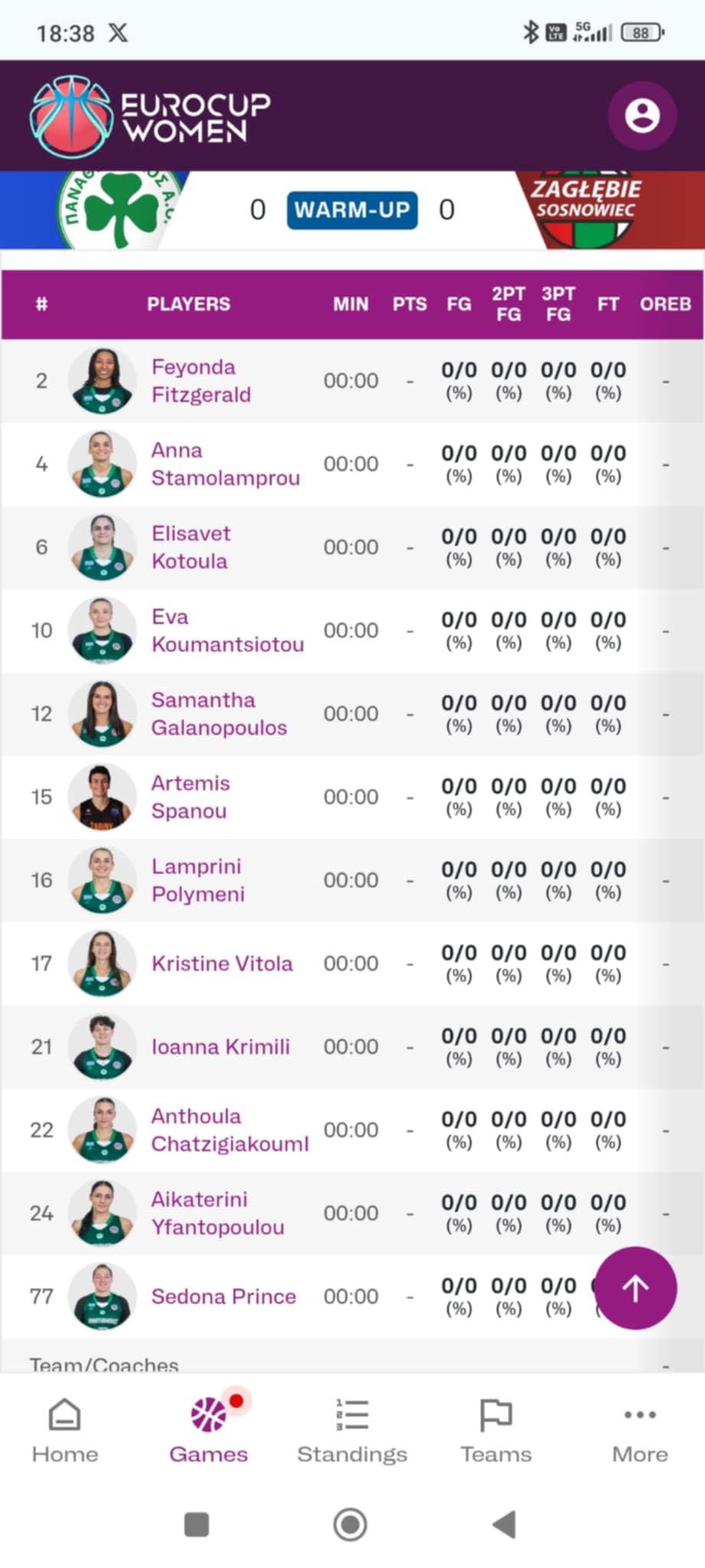Open Elisavet Kotoula's profile
The width and height of the screenshot is (705, 1568).
190,547
